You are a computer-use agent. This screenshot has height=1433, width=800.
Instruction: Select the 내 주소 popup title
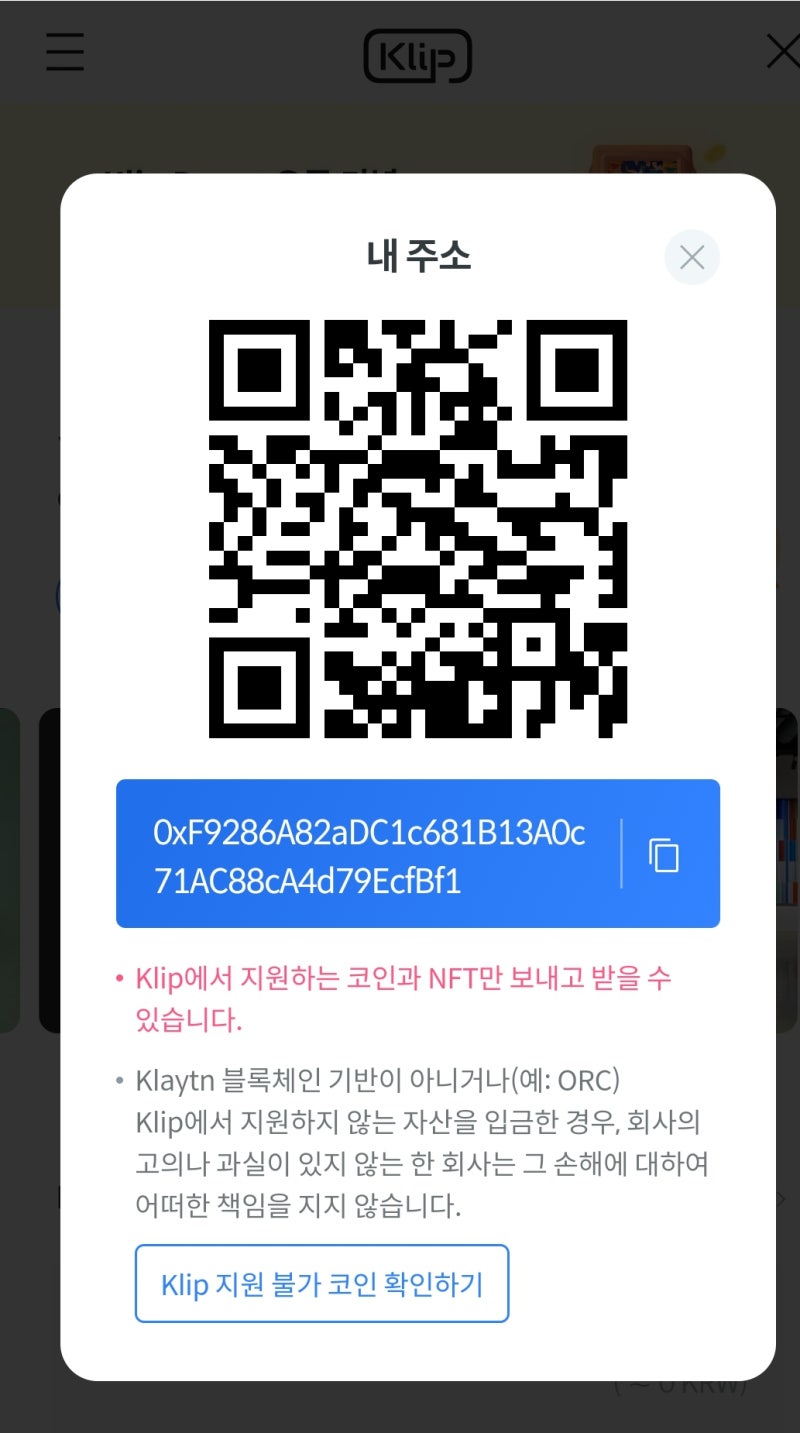click(x=418, y=257)
